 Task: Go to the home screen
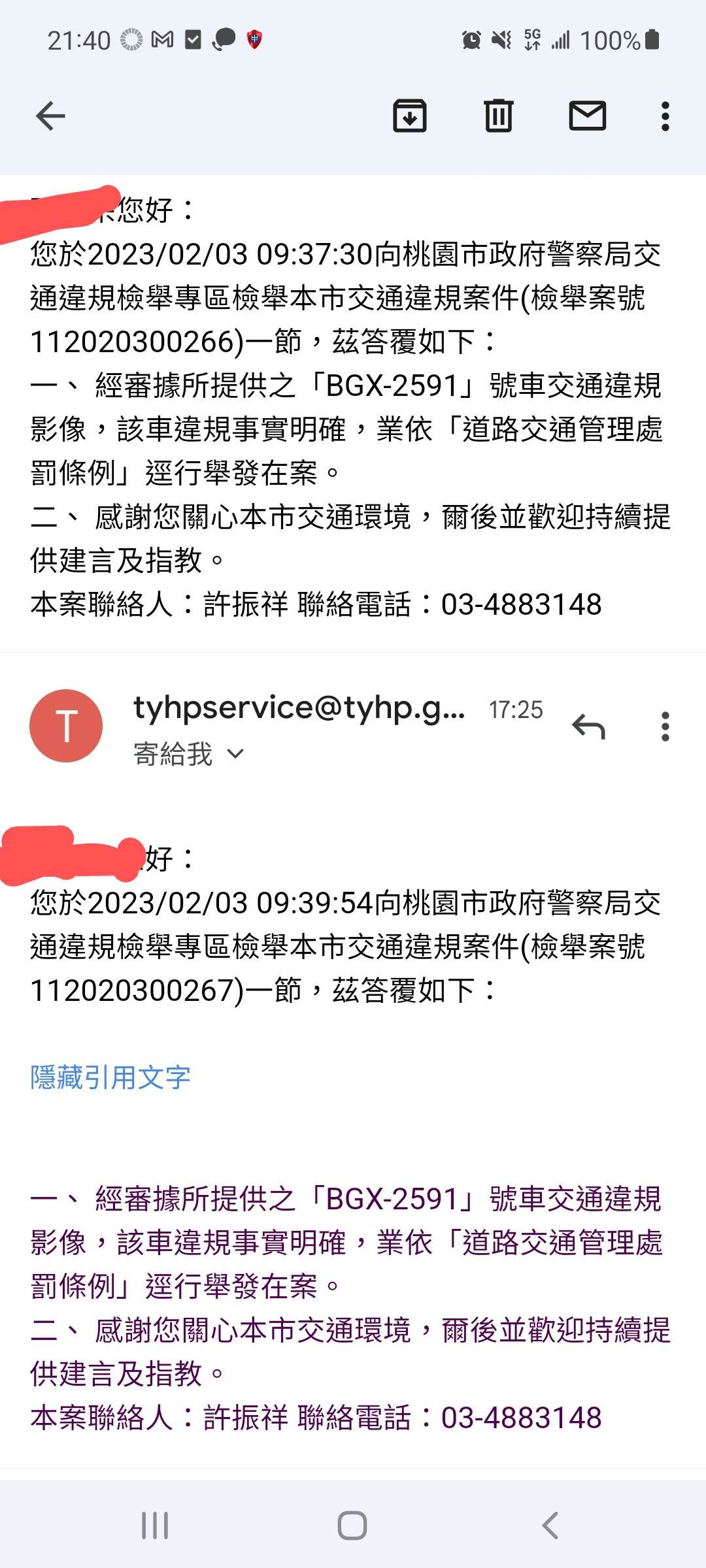352,1526
